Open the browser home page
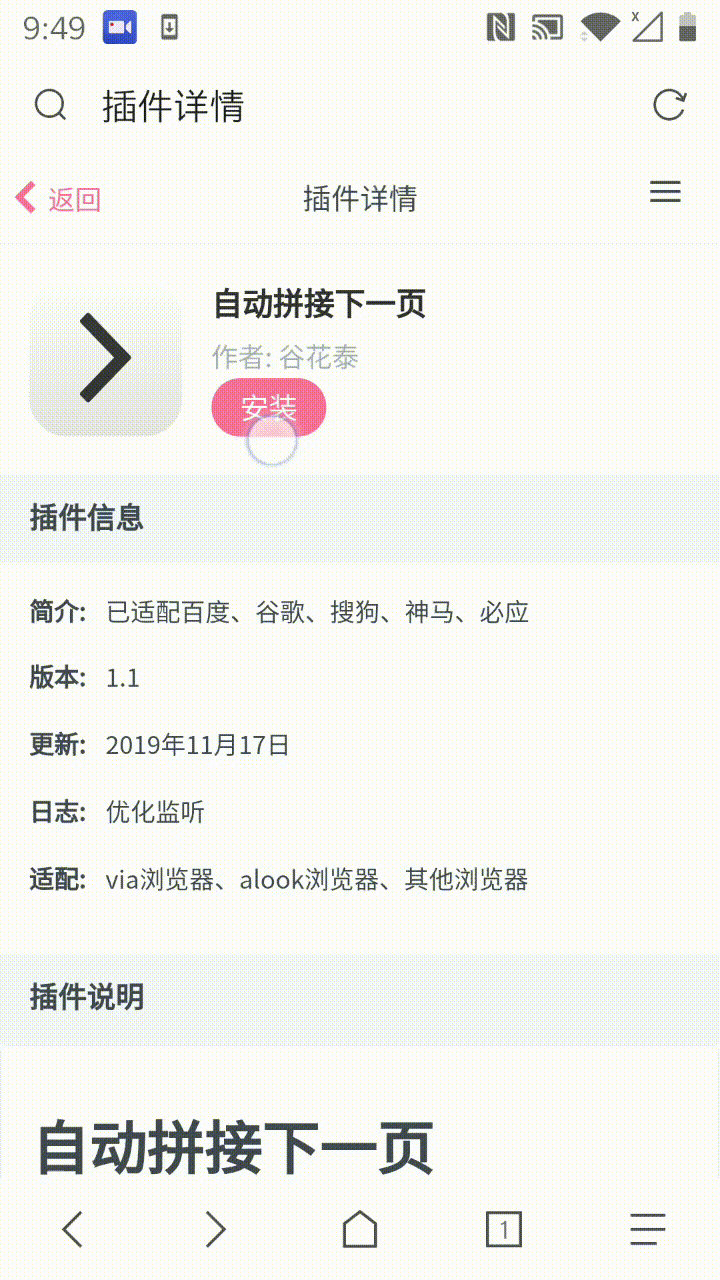720x1280 pixels. pos(360,1229)
